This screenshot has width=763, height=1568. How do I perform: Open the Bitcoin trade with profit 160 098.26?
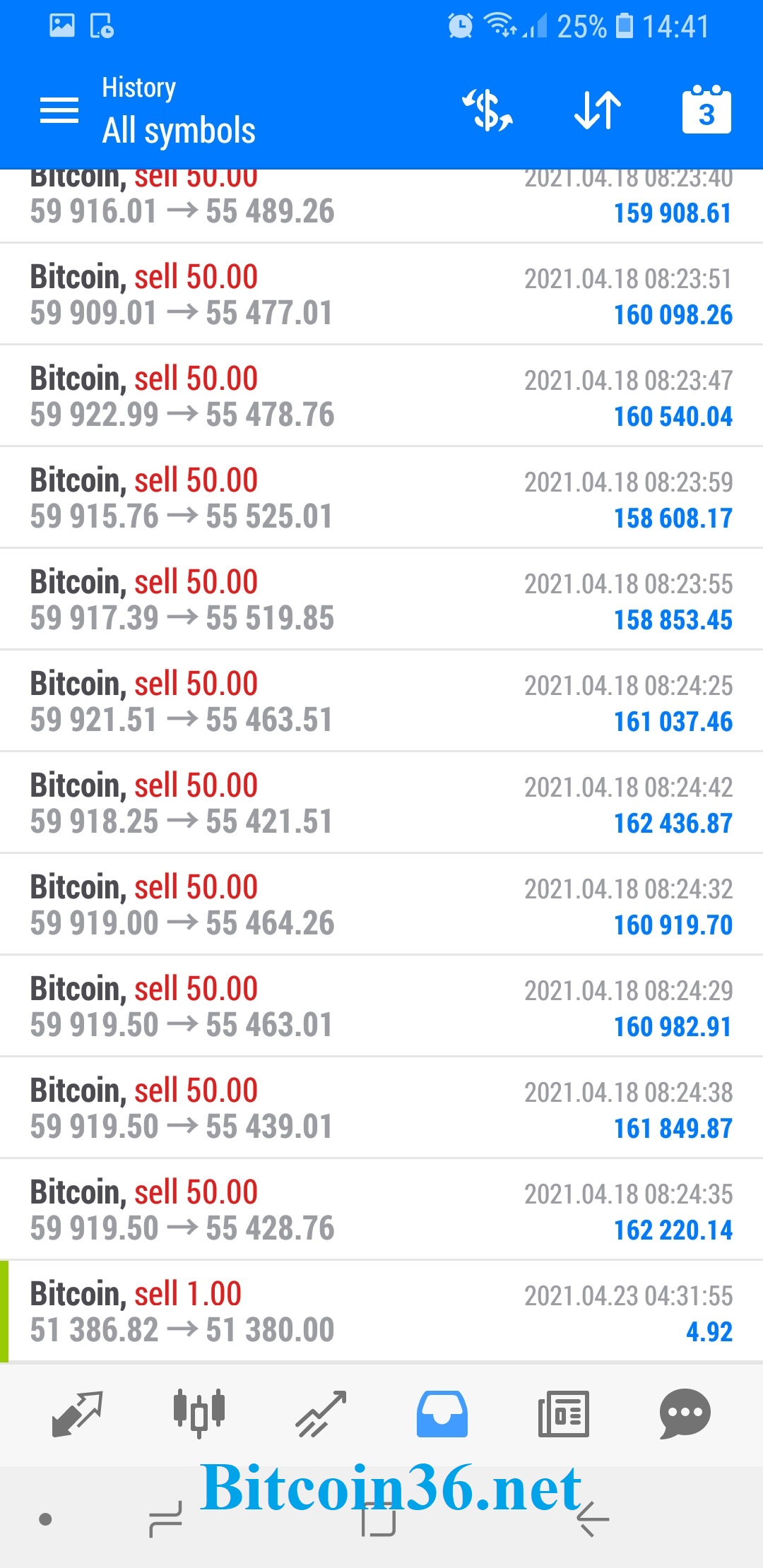(x=381, y=295)
